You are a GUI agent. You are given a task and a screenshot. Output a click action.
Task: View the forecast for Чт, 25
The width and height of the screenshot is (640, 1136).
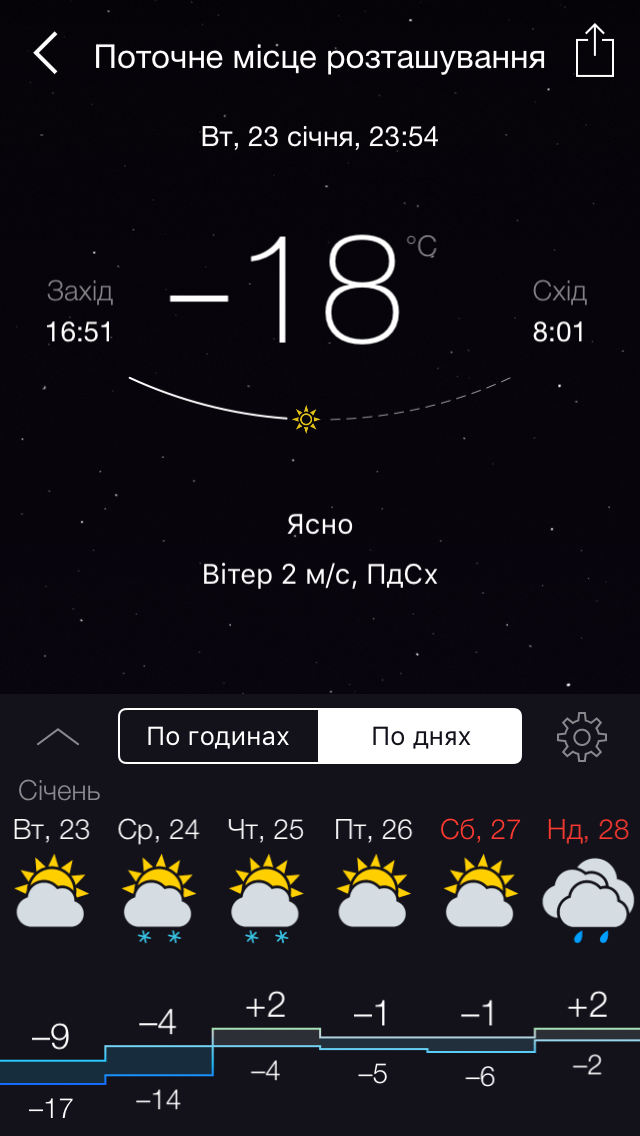[265, 880]
